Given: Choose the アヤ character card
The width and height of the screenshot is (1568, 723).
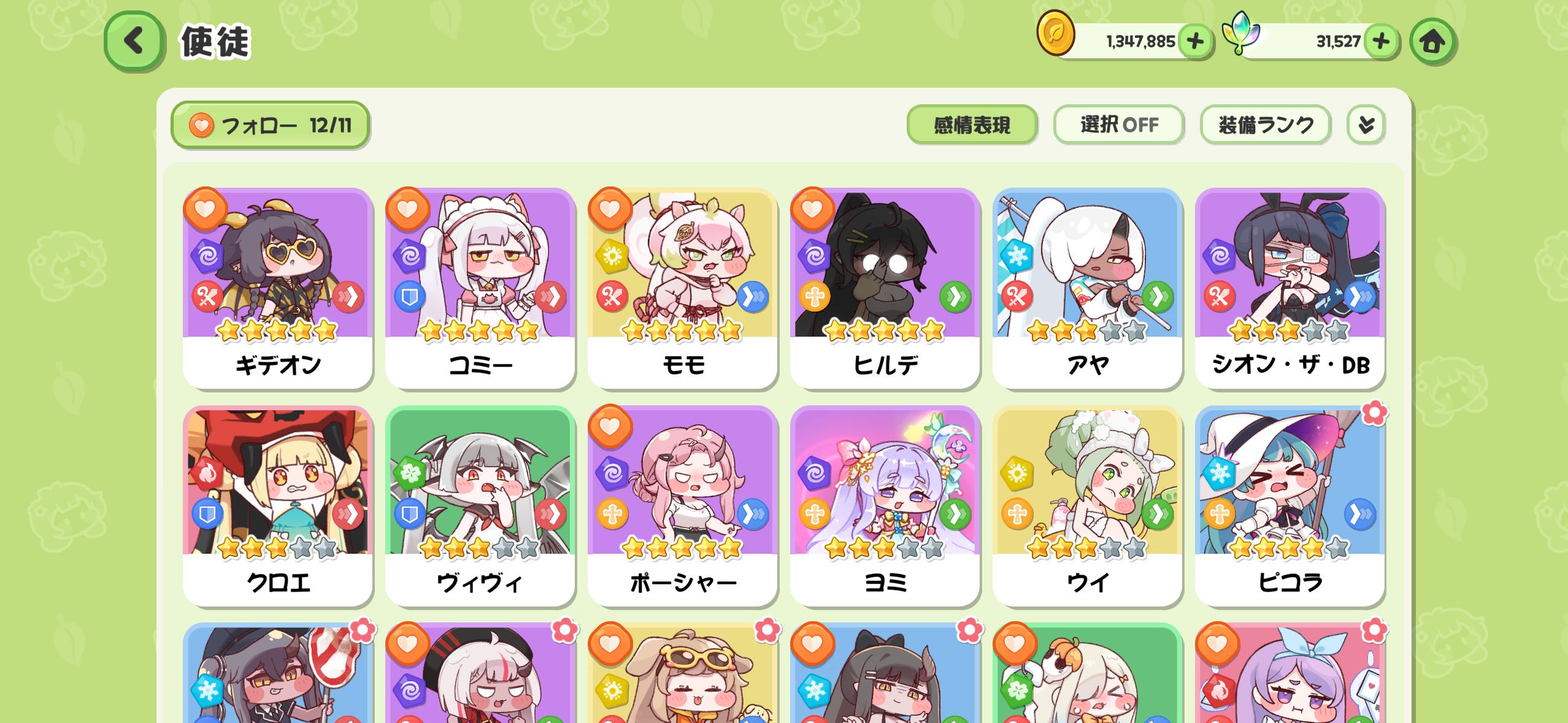Looking at the screenshot, I should (1088, 288).
